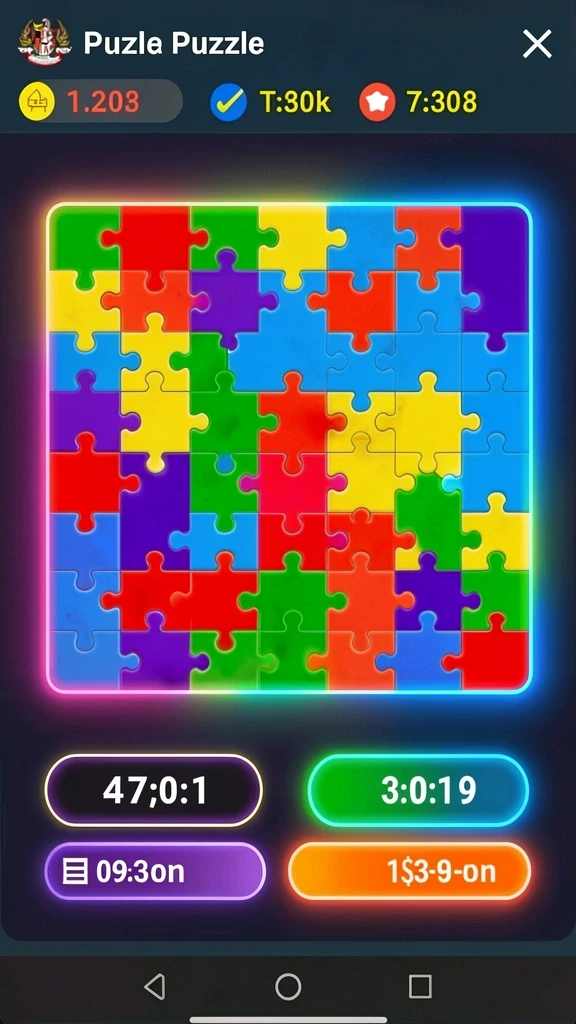Tap the orange 1$3-9-on button
Viewport: 576px width, 1024px height.
409,871
